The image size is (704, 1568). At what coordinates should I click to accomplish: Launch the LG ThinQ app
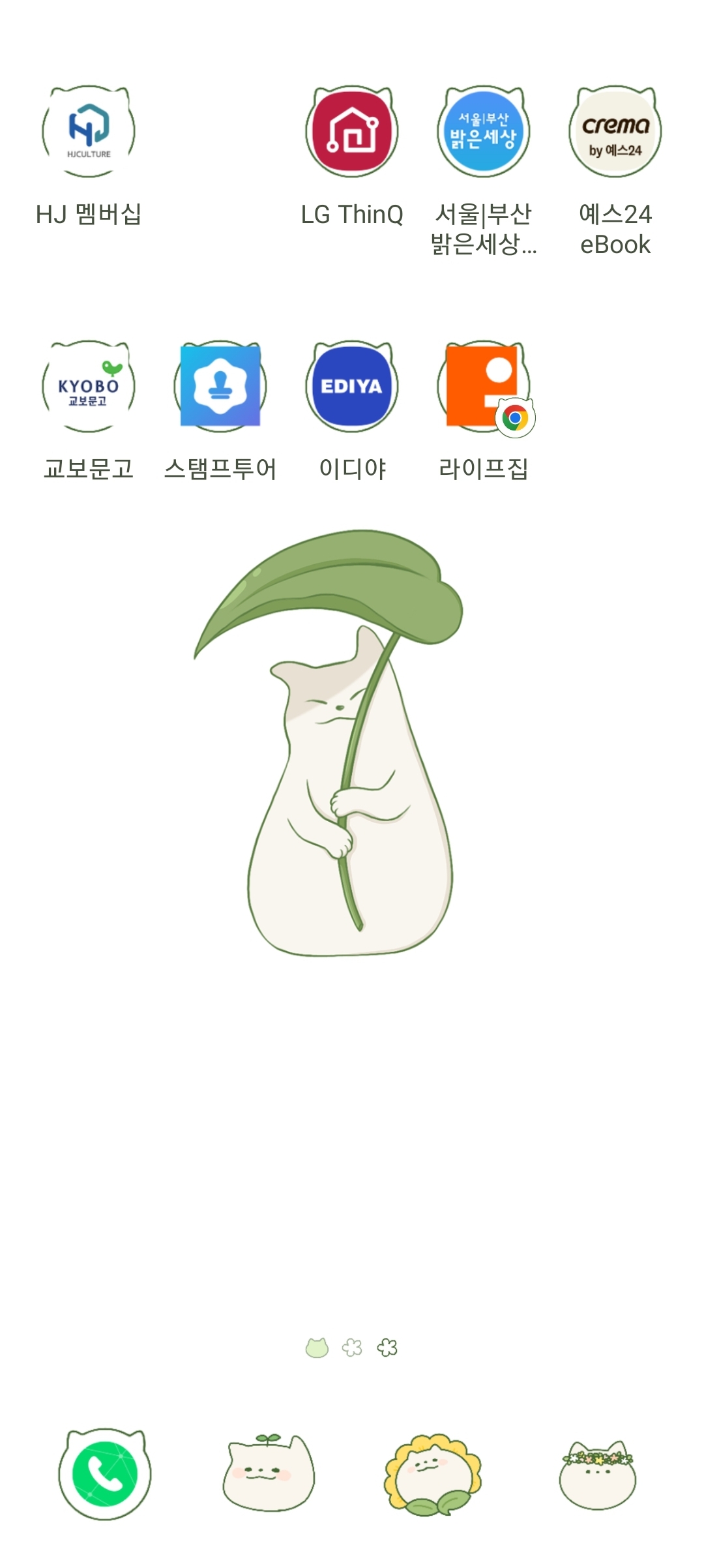[x=352, y=132]
